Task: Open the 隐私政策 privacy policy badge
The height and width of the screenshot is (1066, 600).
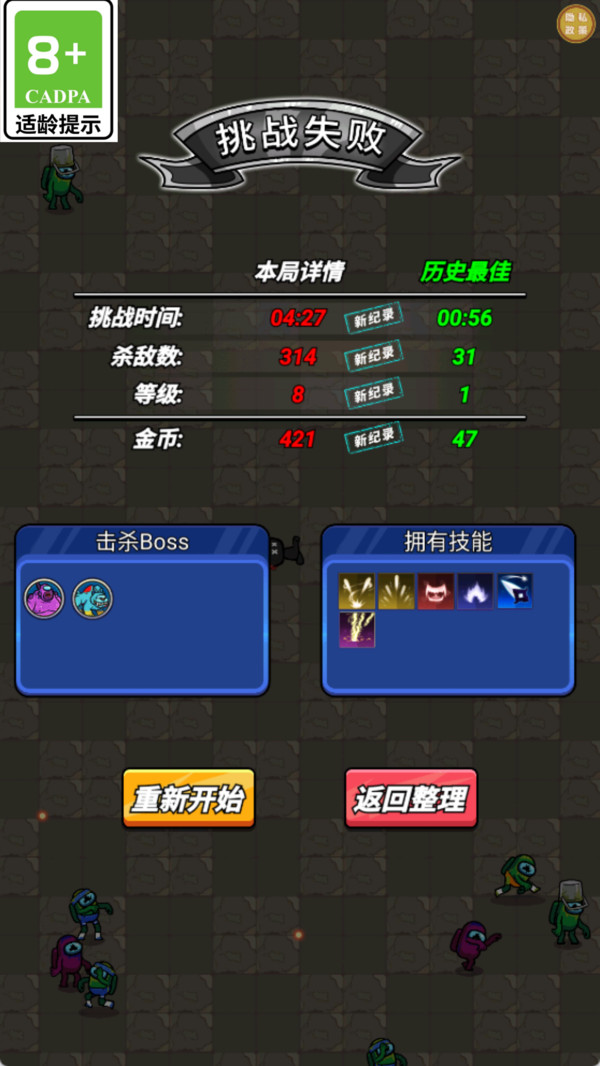Action: 575,24
